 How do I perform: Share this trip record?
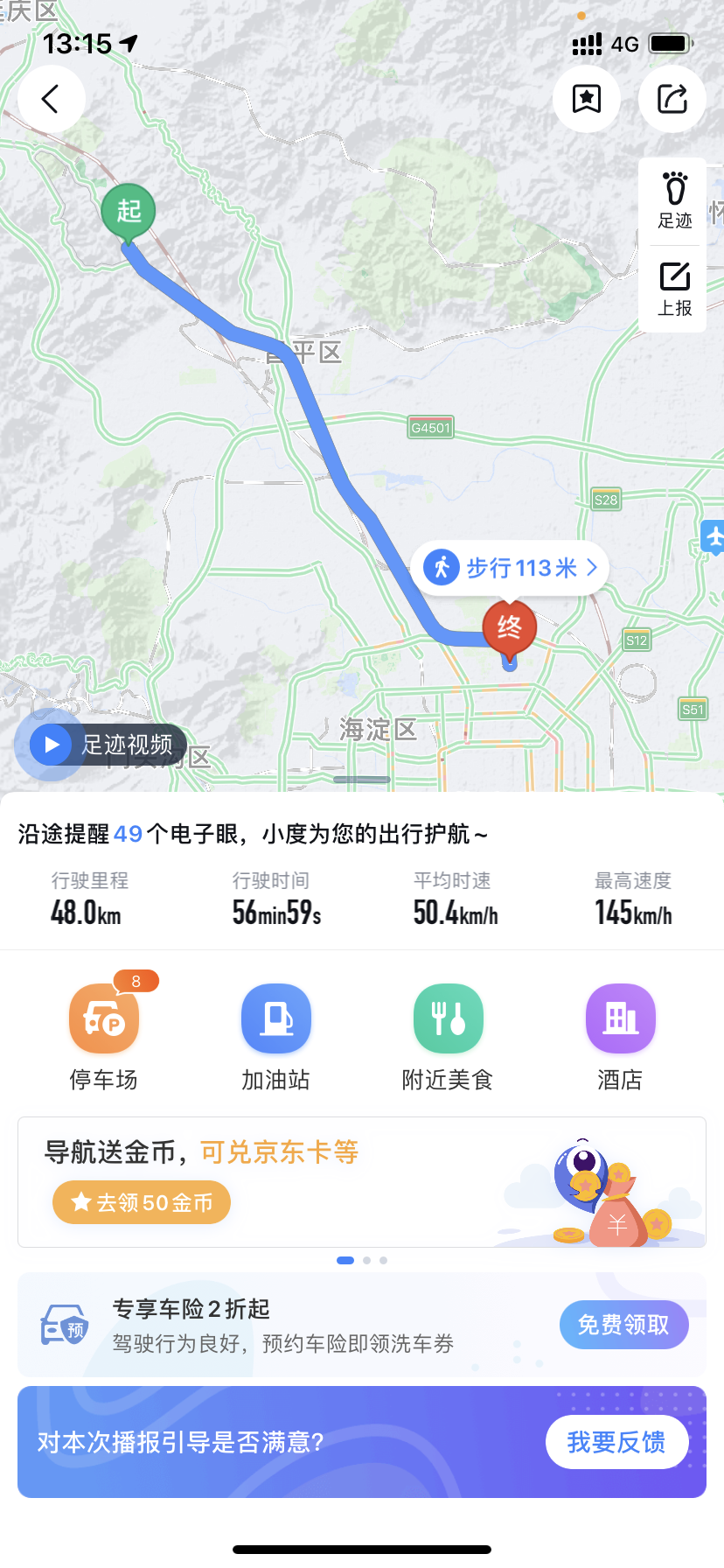coord(672,99)
